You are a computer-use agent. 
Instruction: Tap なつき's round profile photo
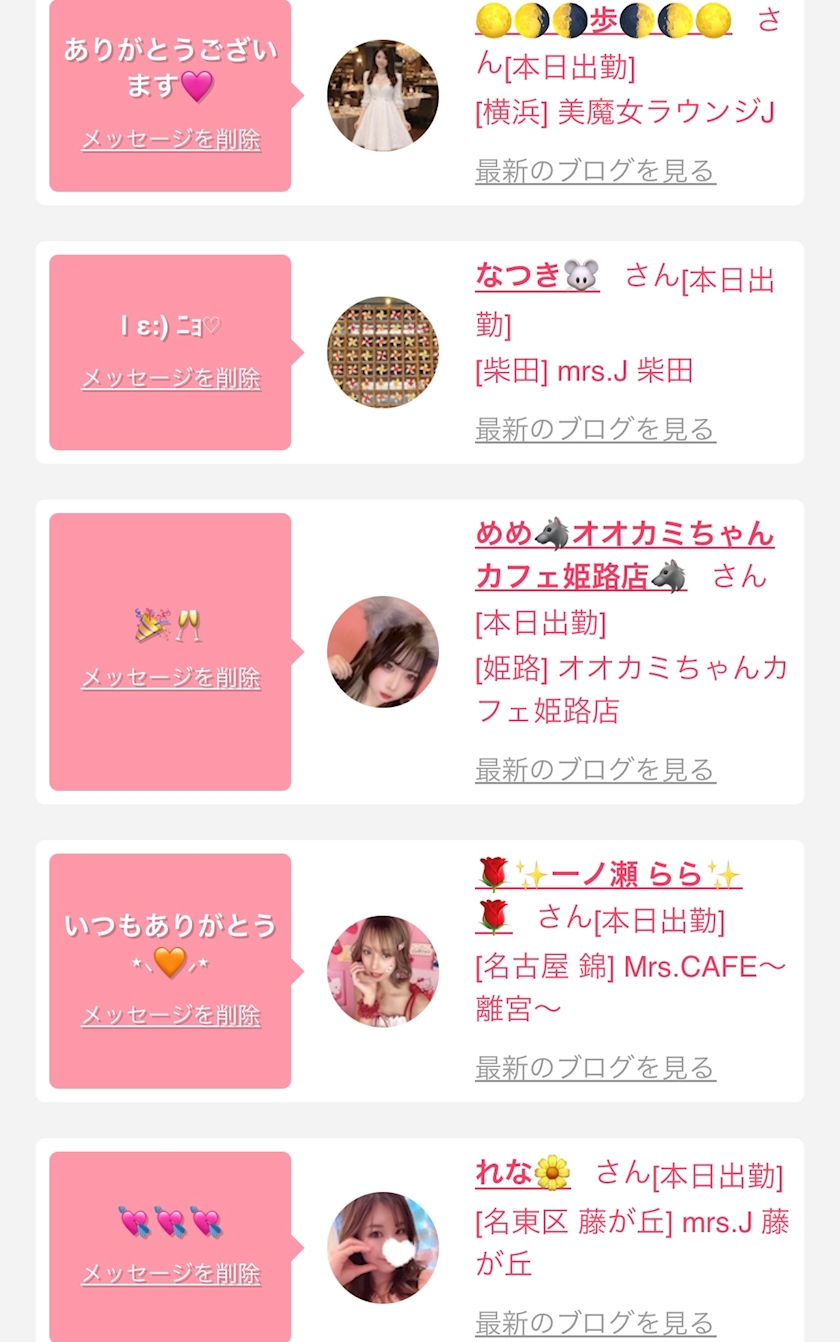tap(383, 352)
